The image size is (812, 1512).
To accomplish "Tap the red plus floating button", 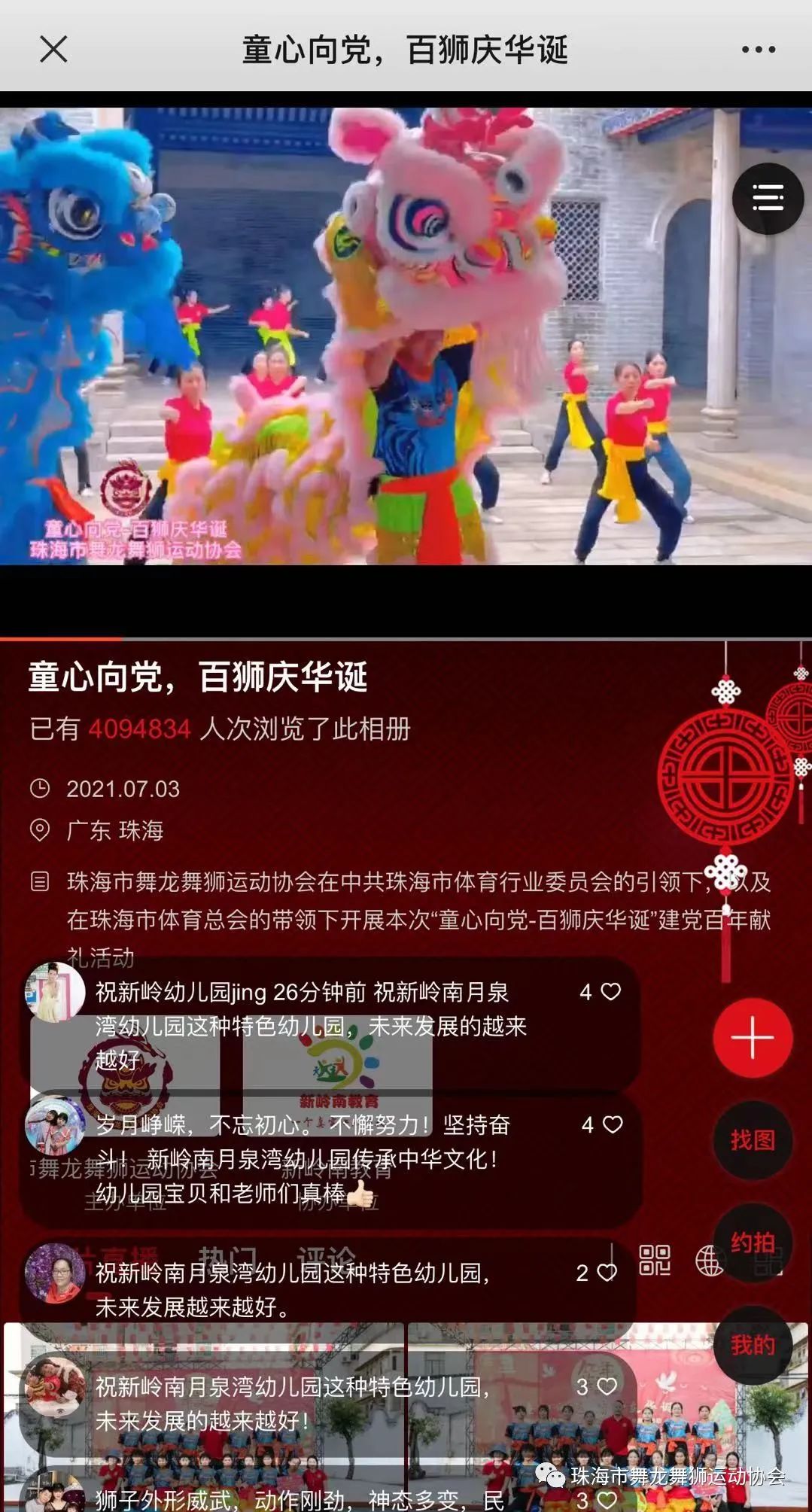I will tap(752, 1037).
